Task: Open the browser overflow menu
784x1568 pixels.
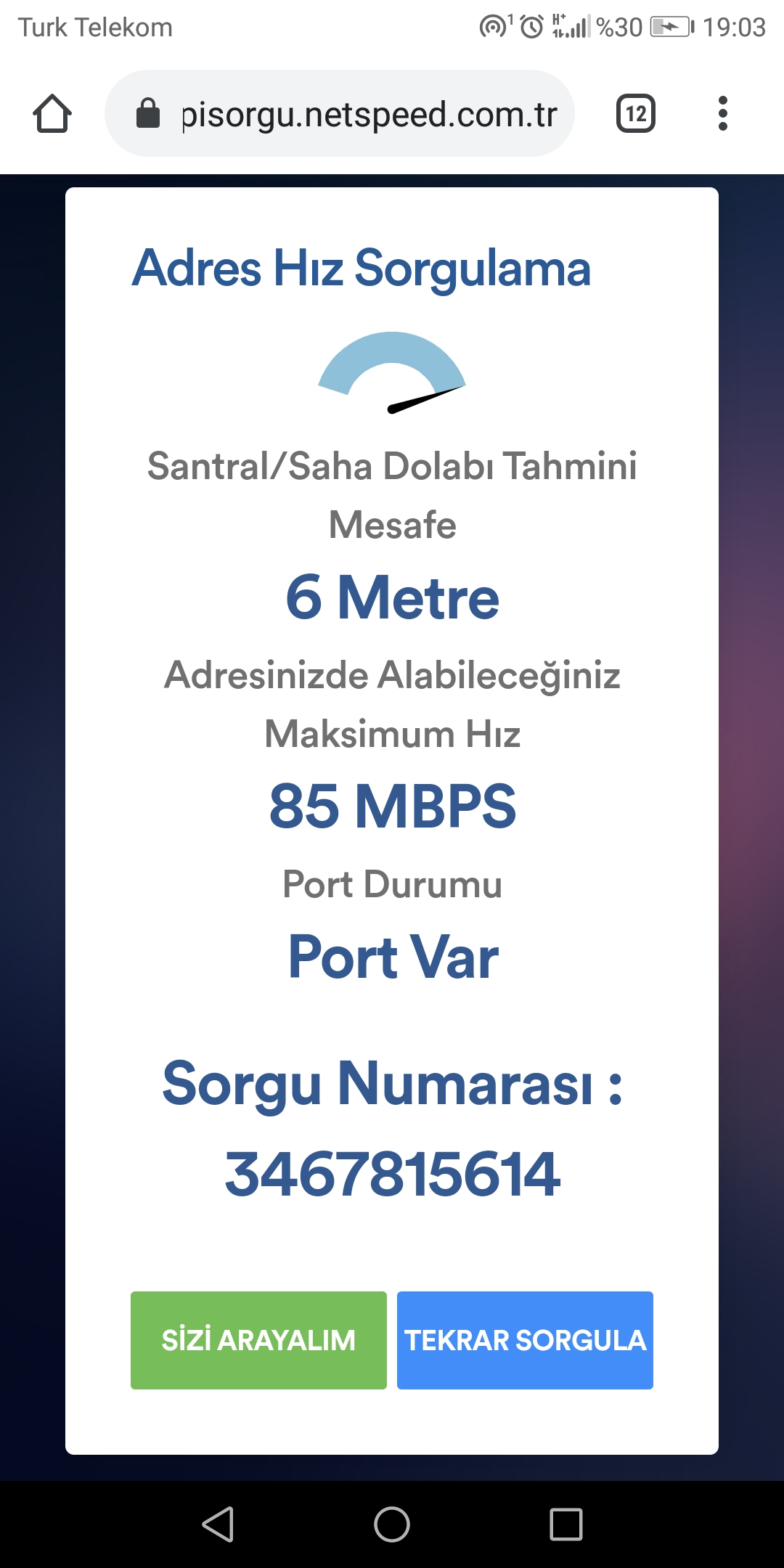Action: click(722, 114)
